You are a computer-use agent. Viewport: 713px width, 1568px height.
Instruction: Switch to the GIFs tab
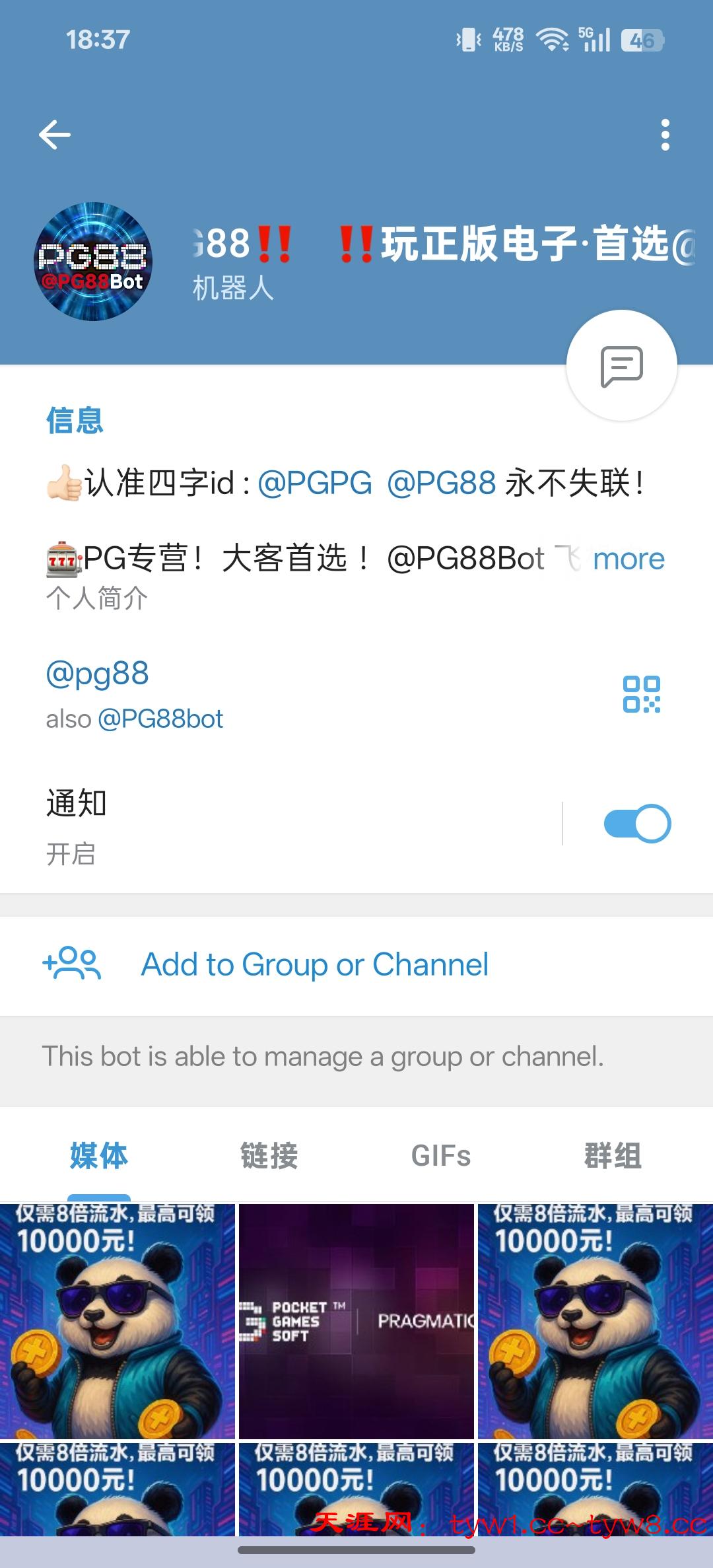click(x=441, y=1156)
